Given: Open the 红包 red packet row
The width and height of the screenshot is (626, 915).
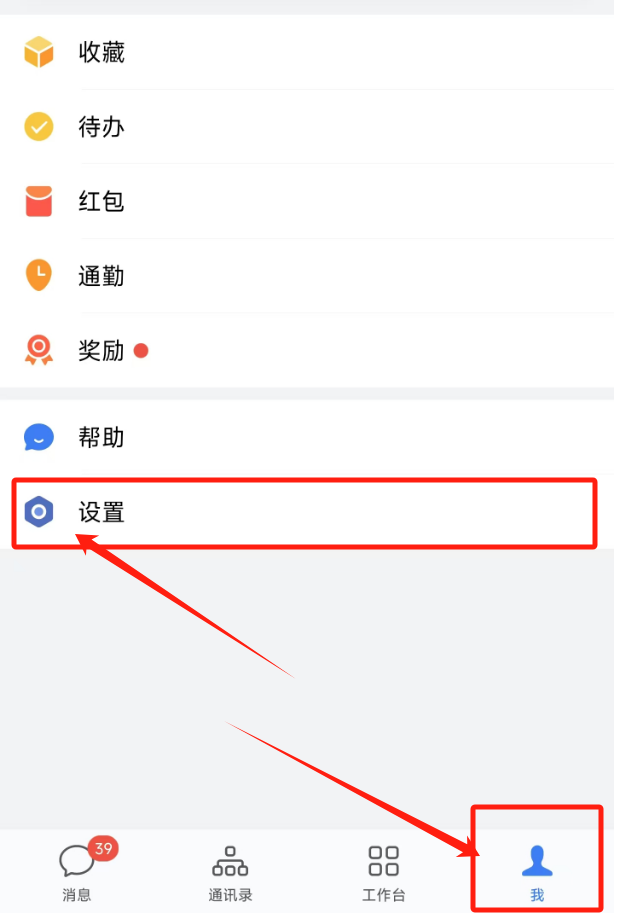Looking at the screenshot, I should pyautogui.click(x=101, y=201).
